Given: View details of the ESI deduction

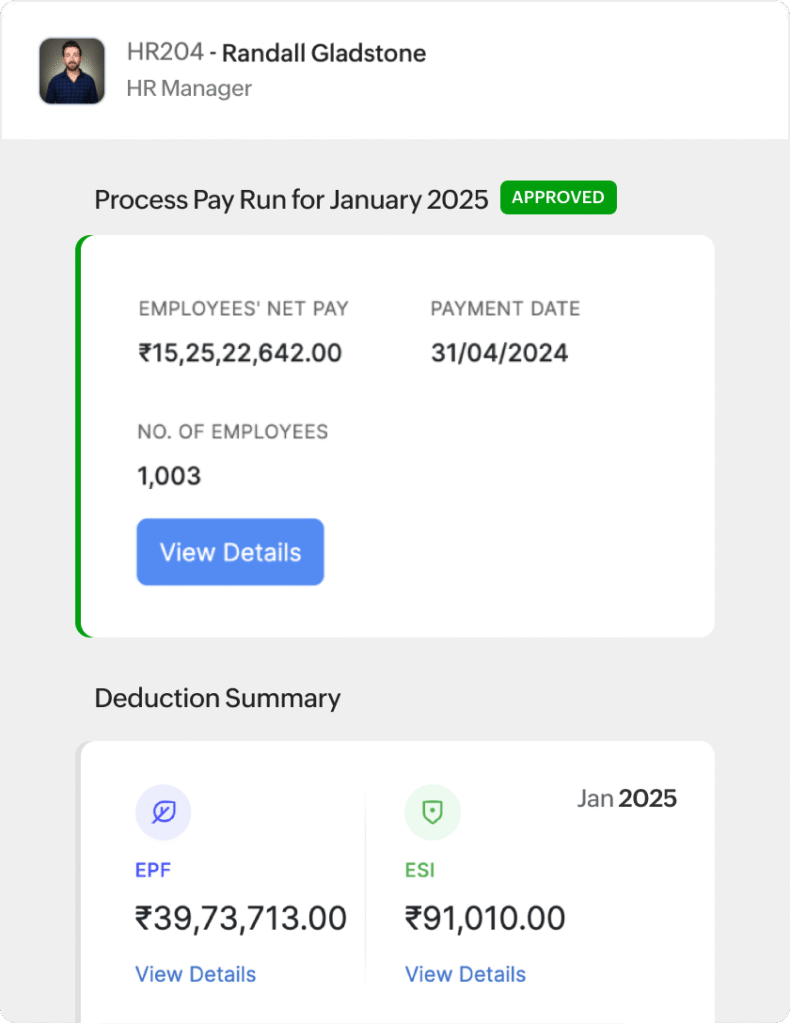Looking at the screenshot, I should click(465, 974).
